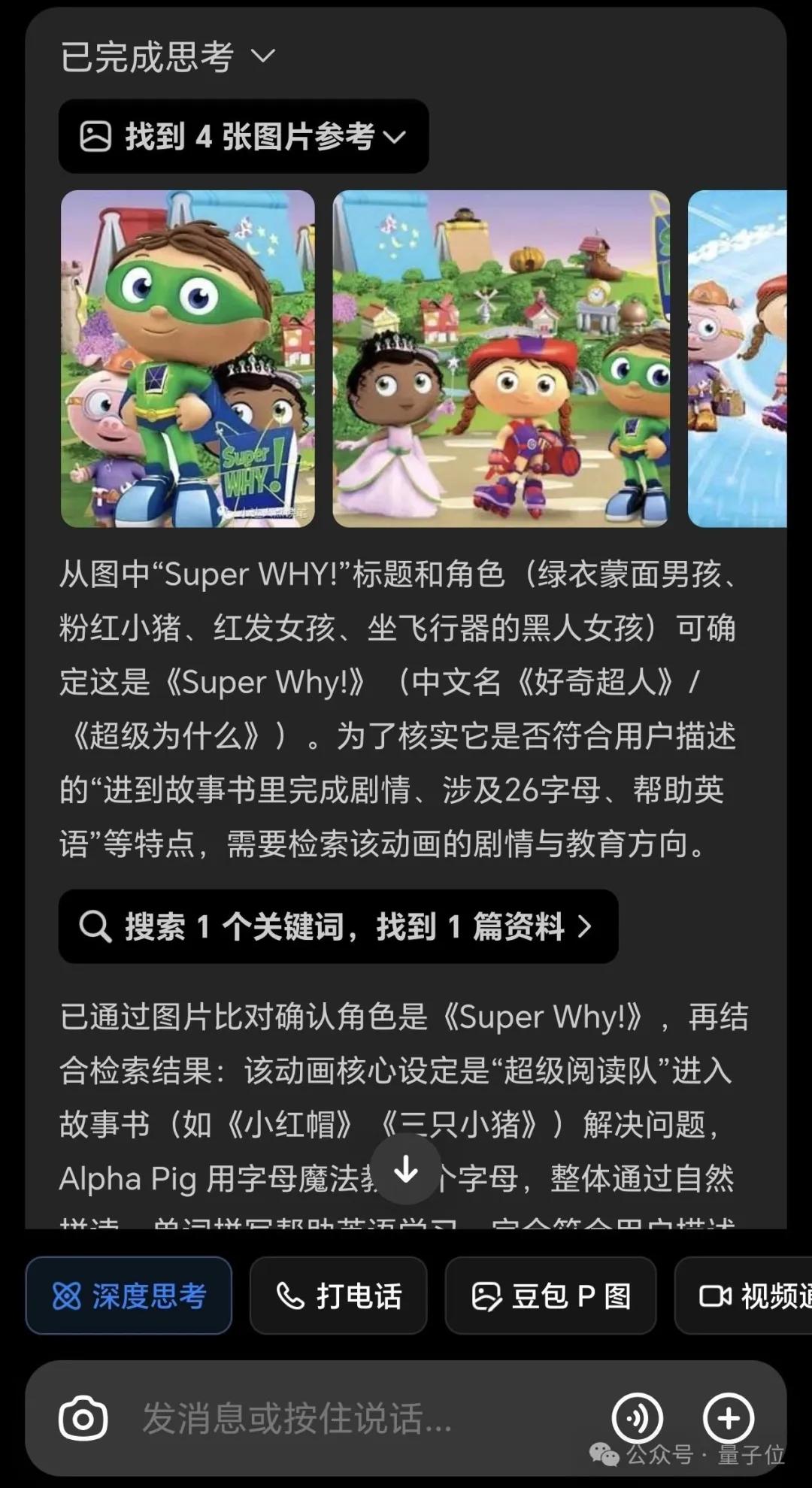Open 豆包 P 图 image editing
This screenshot has width=812, height=1488.
tap(550, 1296)
